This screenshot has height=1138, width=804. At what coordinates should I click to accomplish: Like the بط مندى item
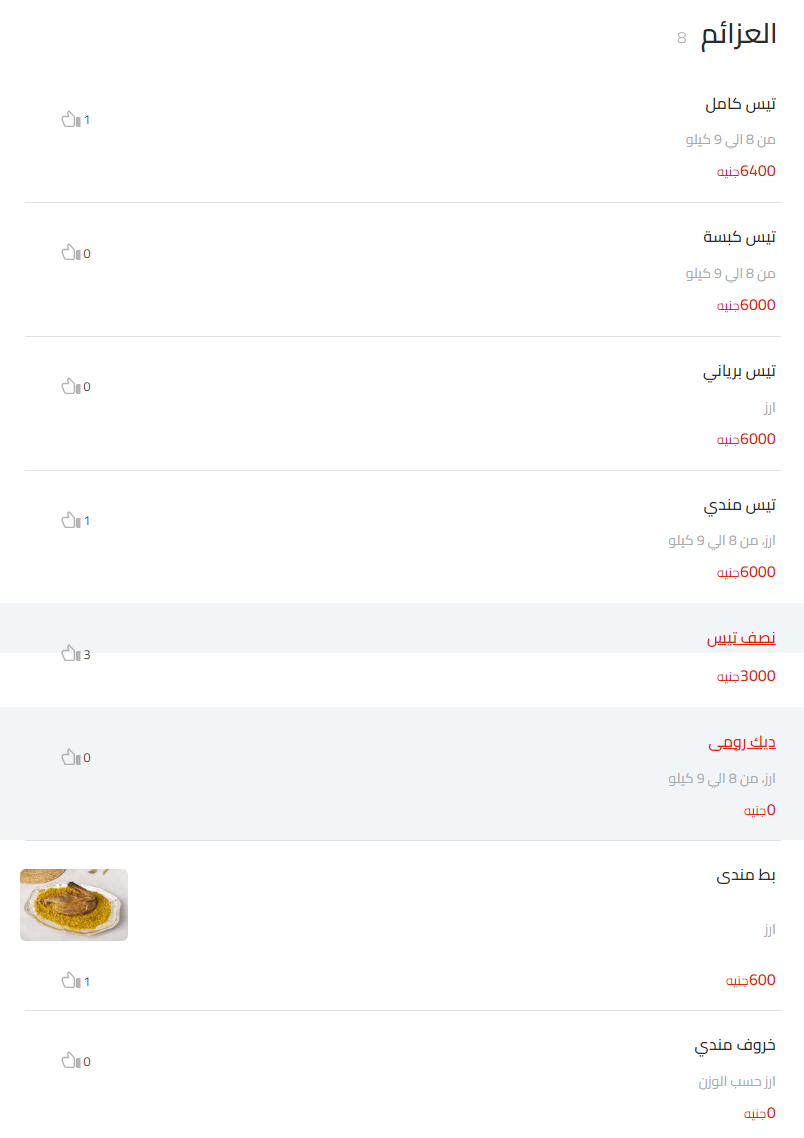tap(69, 981)
